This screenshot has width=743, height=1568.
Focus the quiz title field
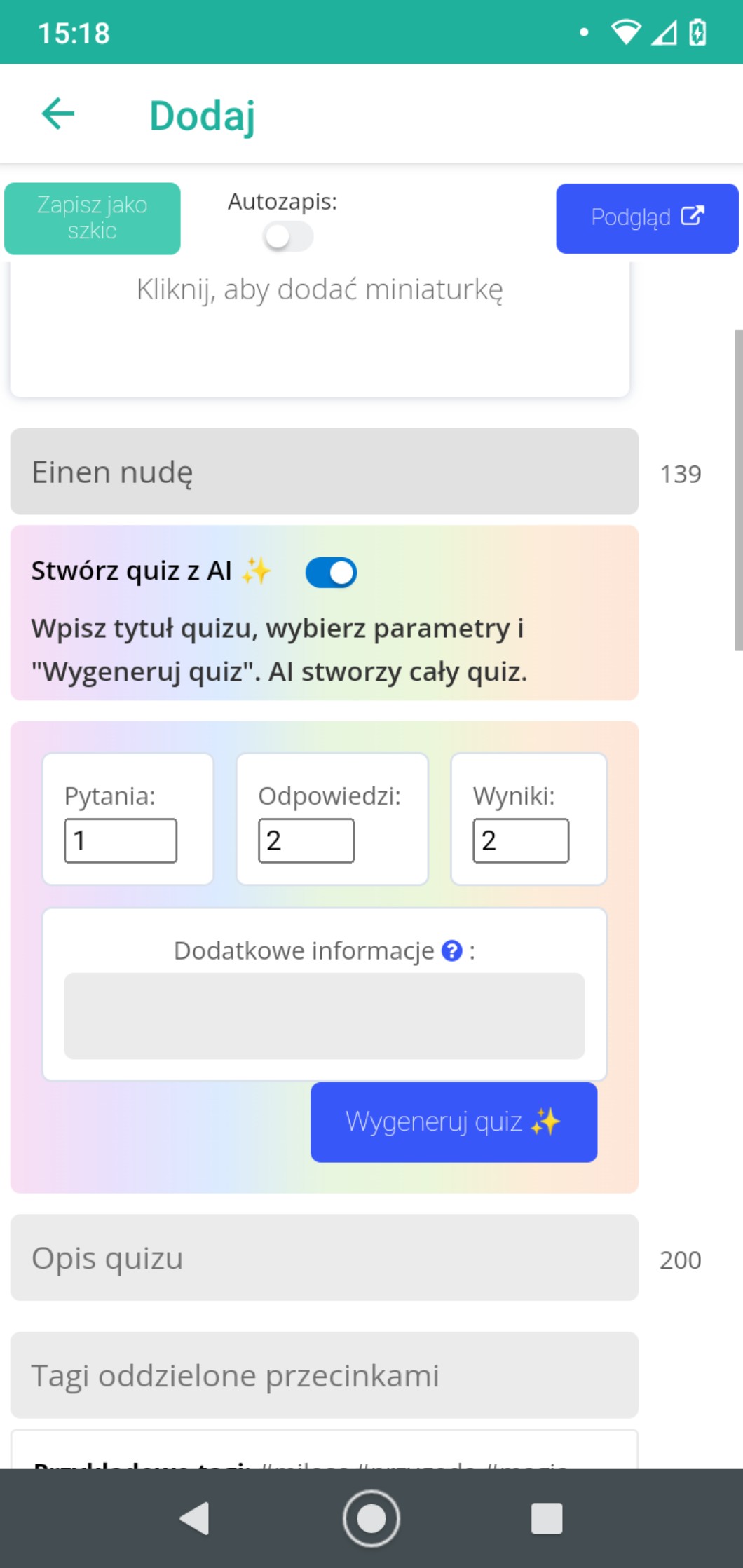[324, 472]
